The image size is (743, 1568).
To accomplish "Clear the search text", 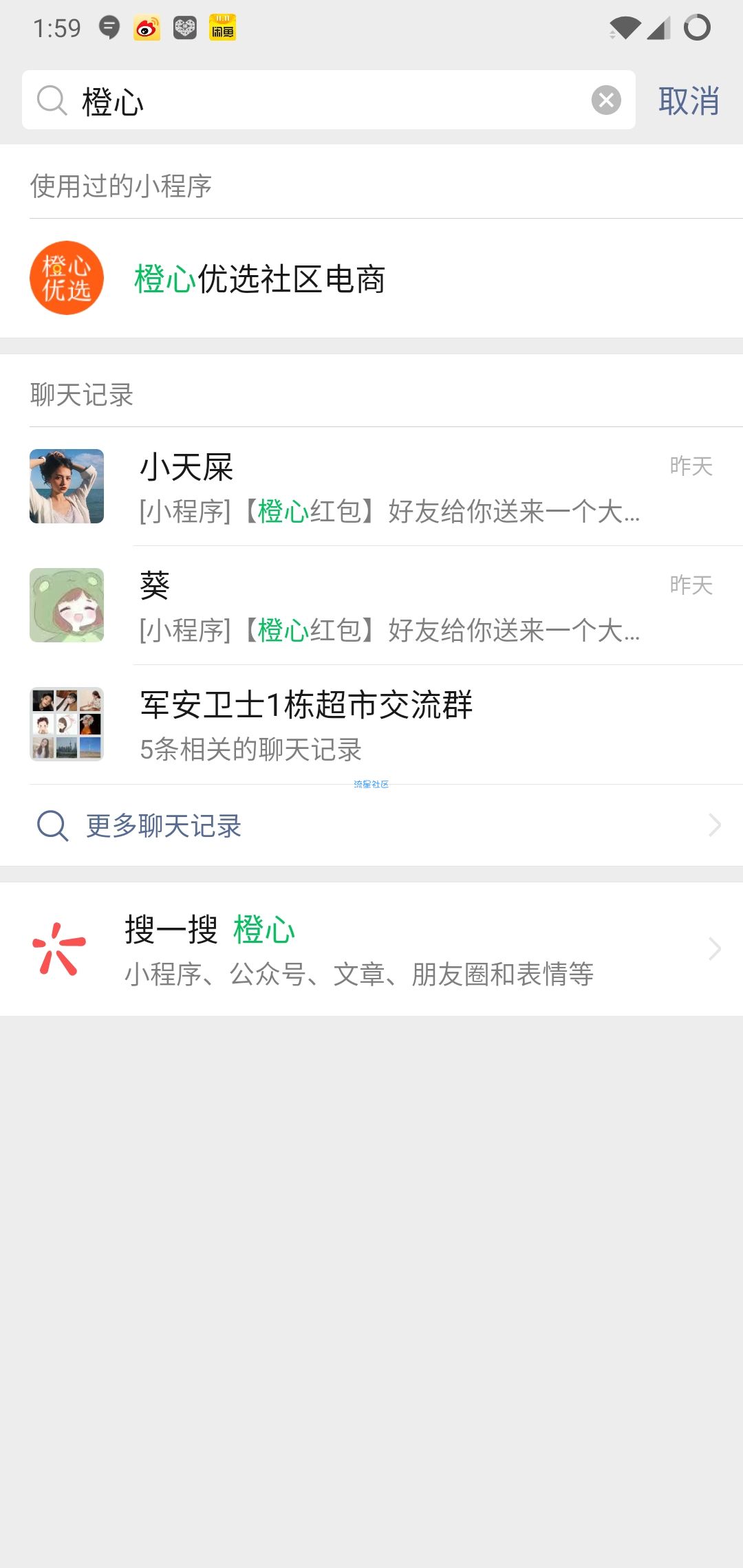I will (606, 100).
